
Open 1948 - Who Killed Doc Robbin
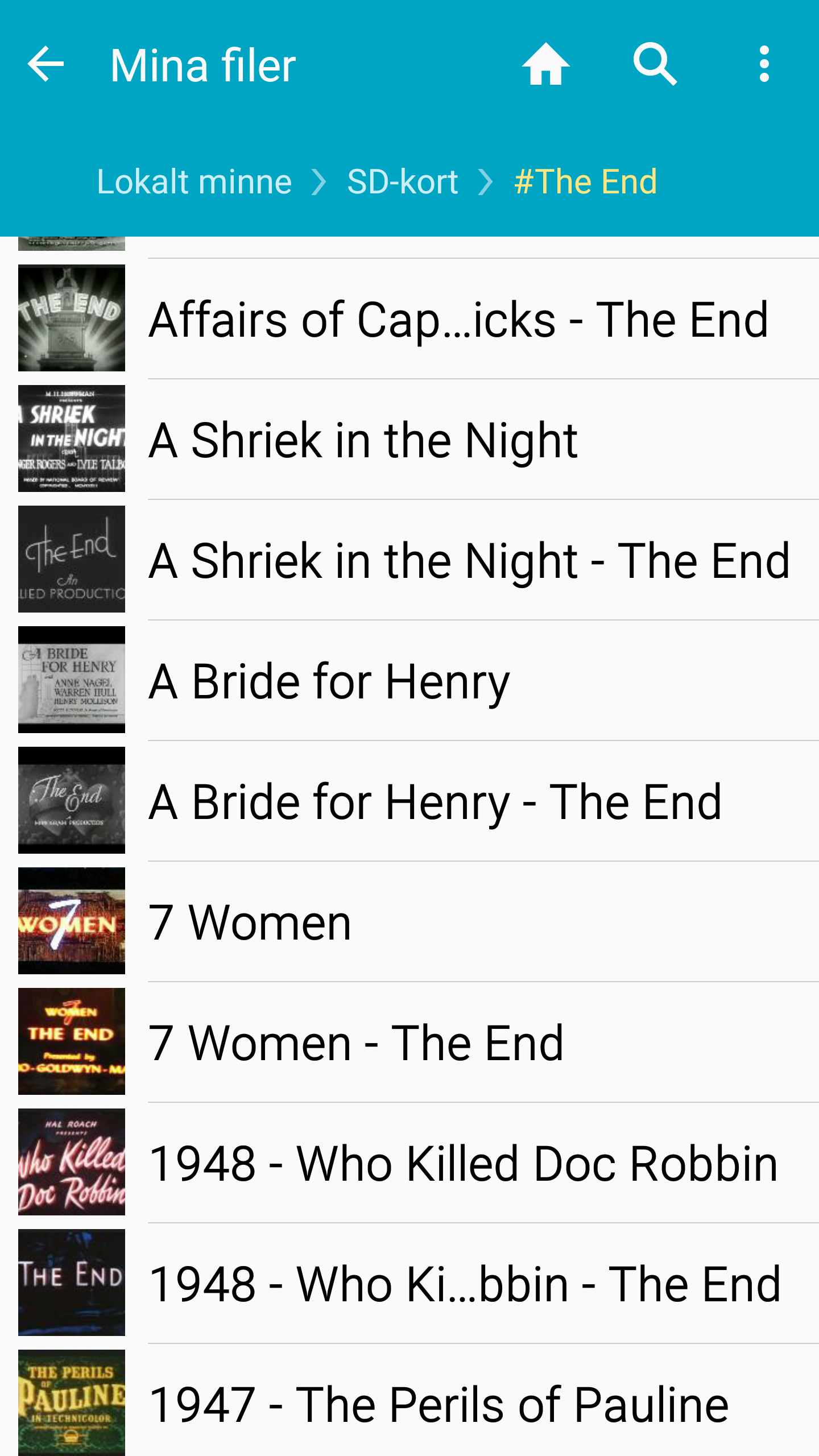click(463, 1163)
